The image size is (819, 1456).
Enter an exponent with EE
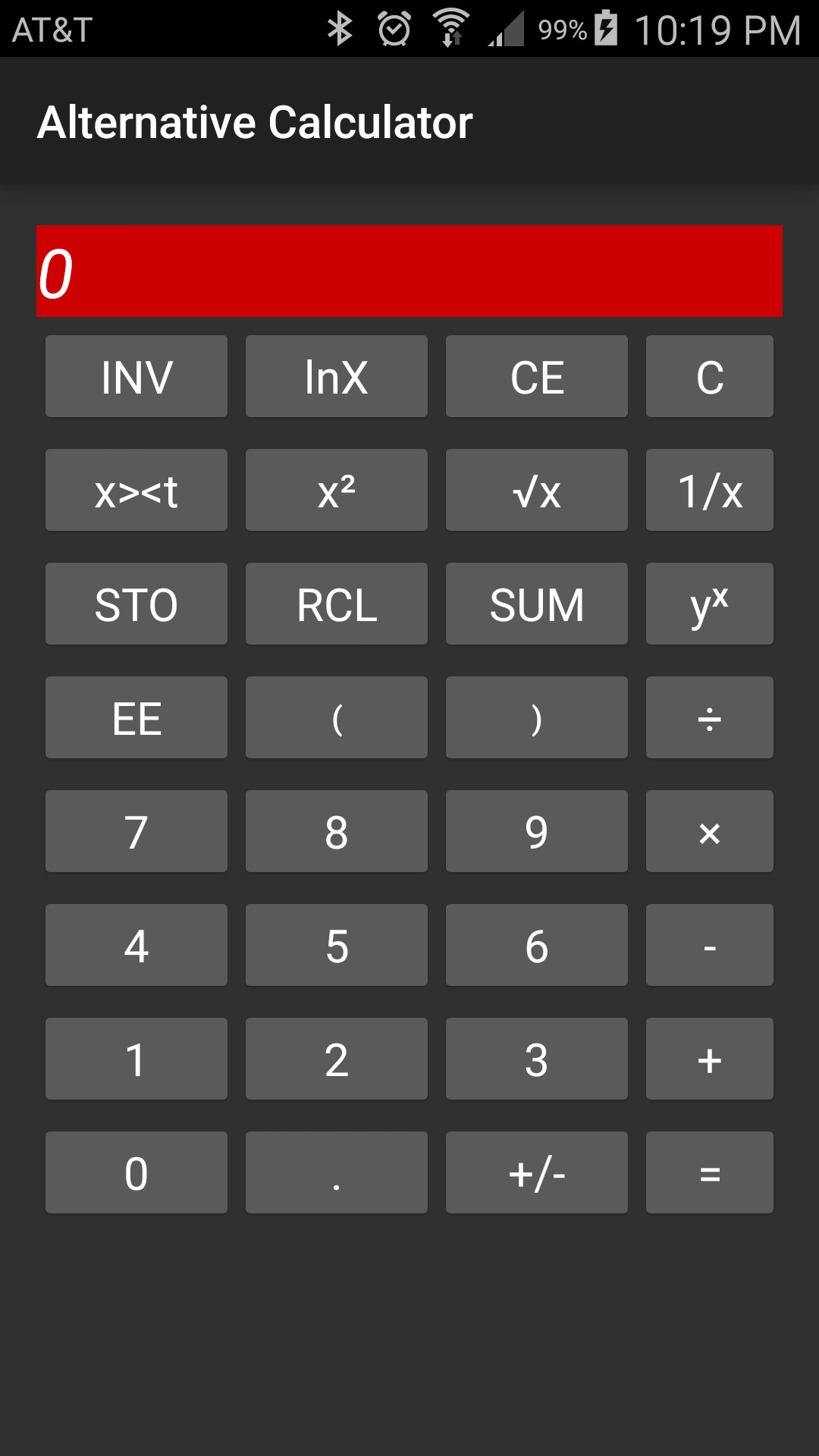tap(136, 717)
